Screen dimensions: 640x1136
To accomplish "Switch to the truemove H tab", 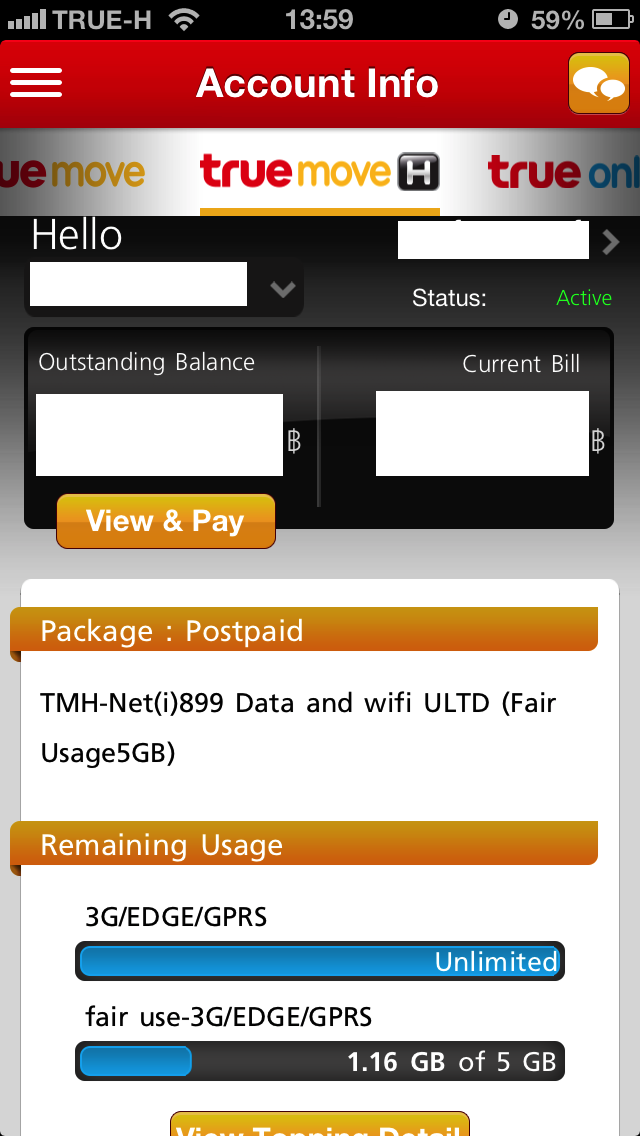I will click(320, 172).
